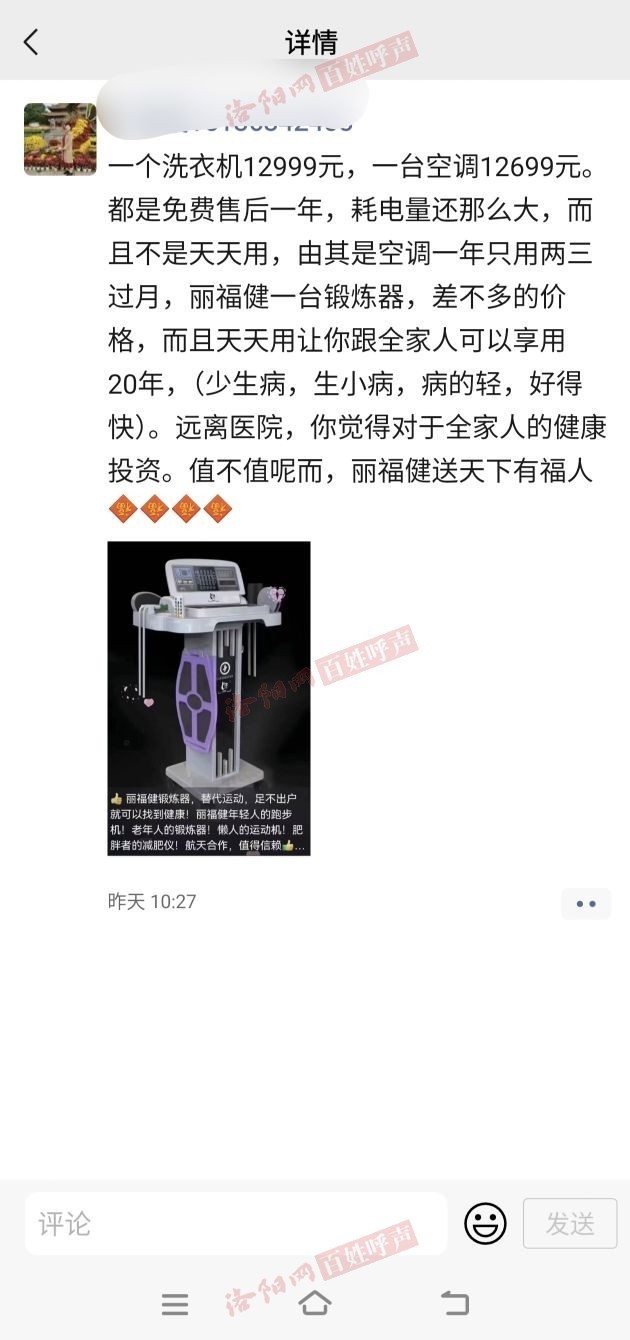Image resolution: width=630 pixels, height=1340 pixels.
Task: Open system recent apps menu
Action: pyautogui.click(x=175, y=1303)
